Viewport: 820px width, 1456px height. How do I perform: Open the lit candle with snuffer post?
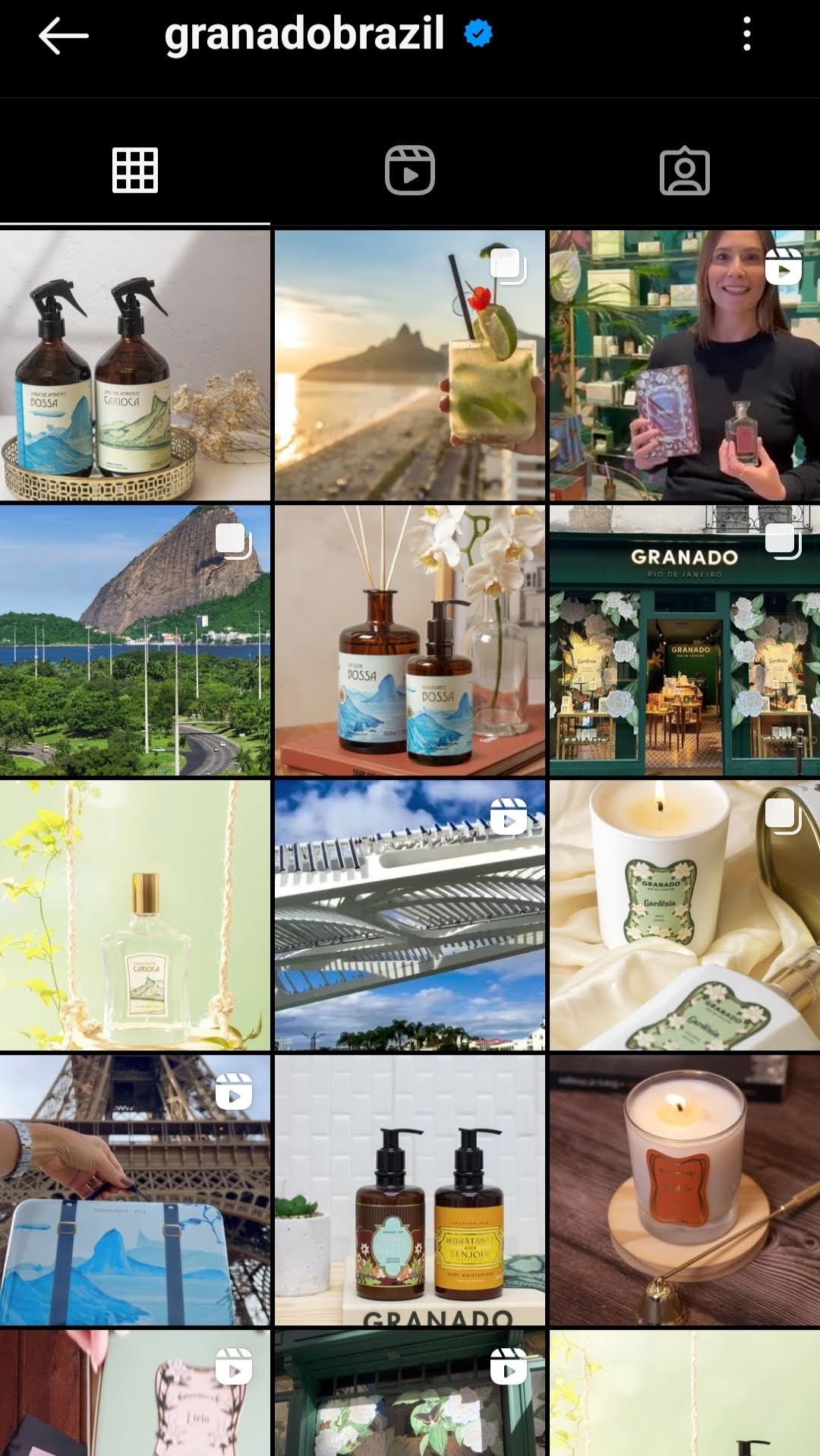(x=684, y=1191)
